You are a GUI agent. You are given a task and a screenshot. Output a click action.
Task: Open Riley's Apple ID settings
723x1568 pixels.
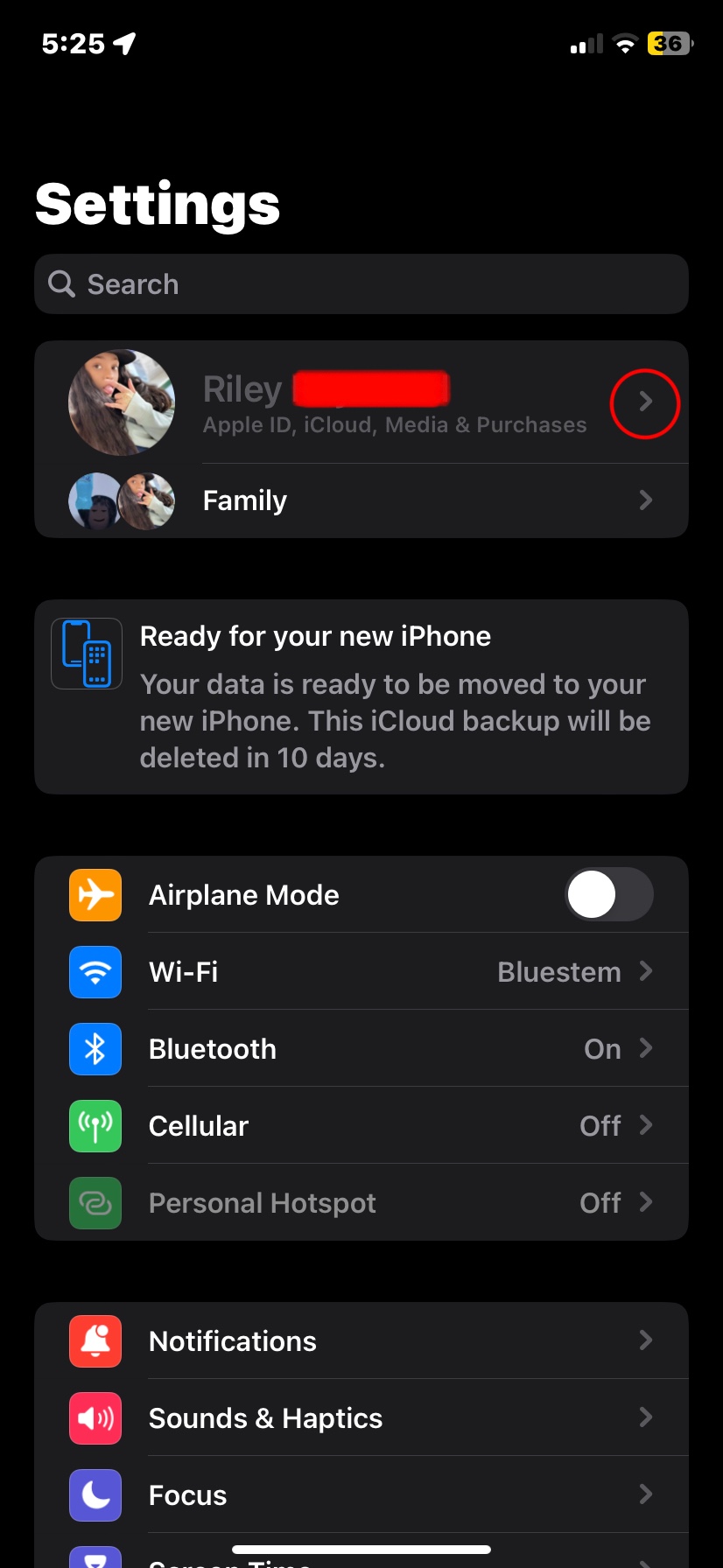coord(394,402)
